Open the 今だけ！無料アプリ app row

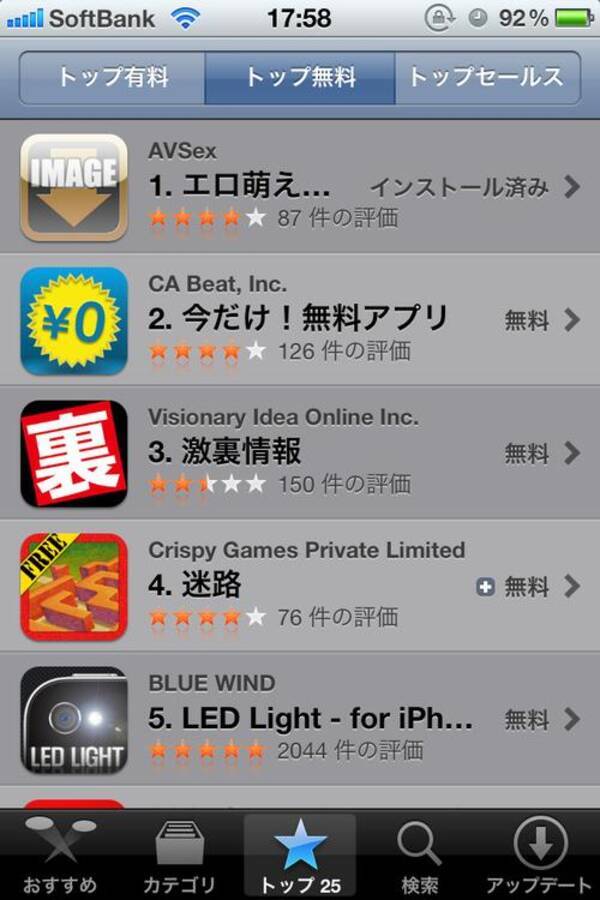298,319
